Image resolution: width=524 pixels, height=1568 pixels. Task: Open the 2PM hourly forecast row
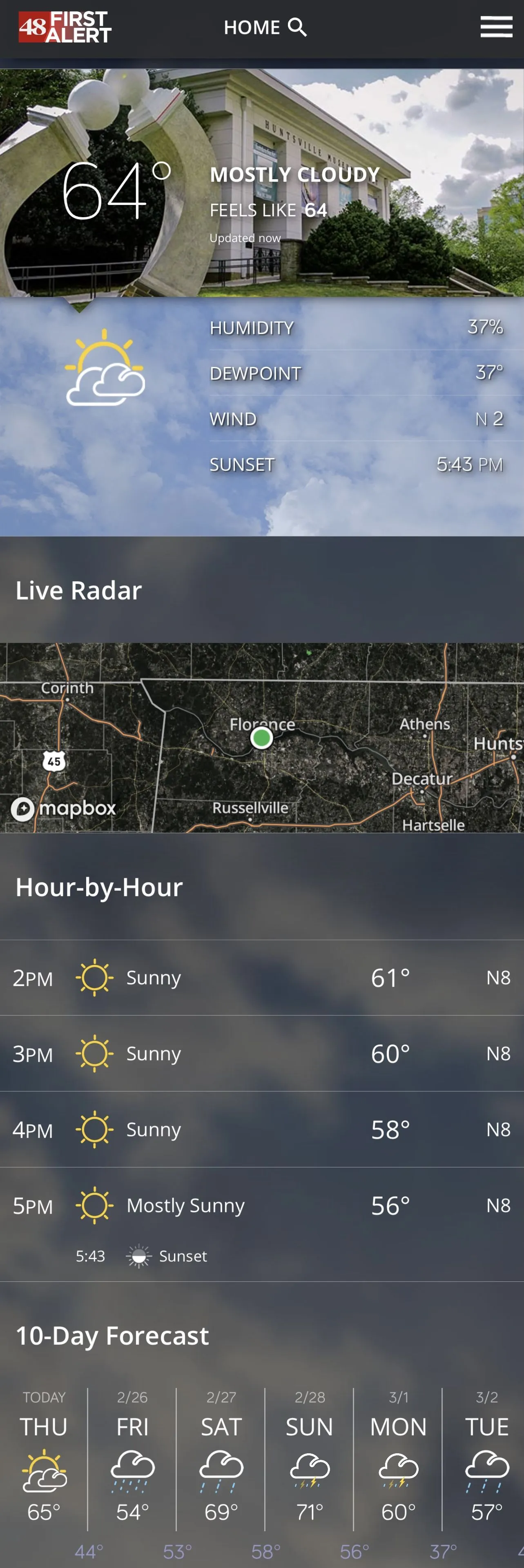pyautogui.click(x=262, y=978)
